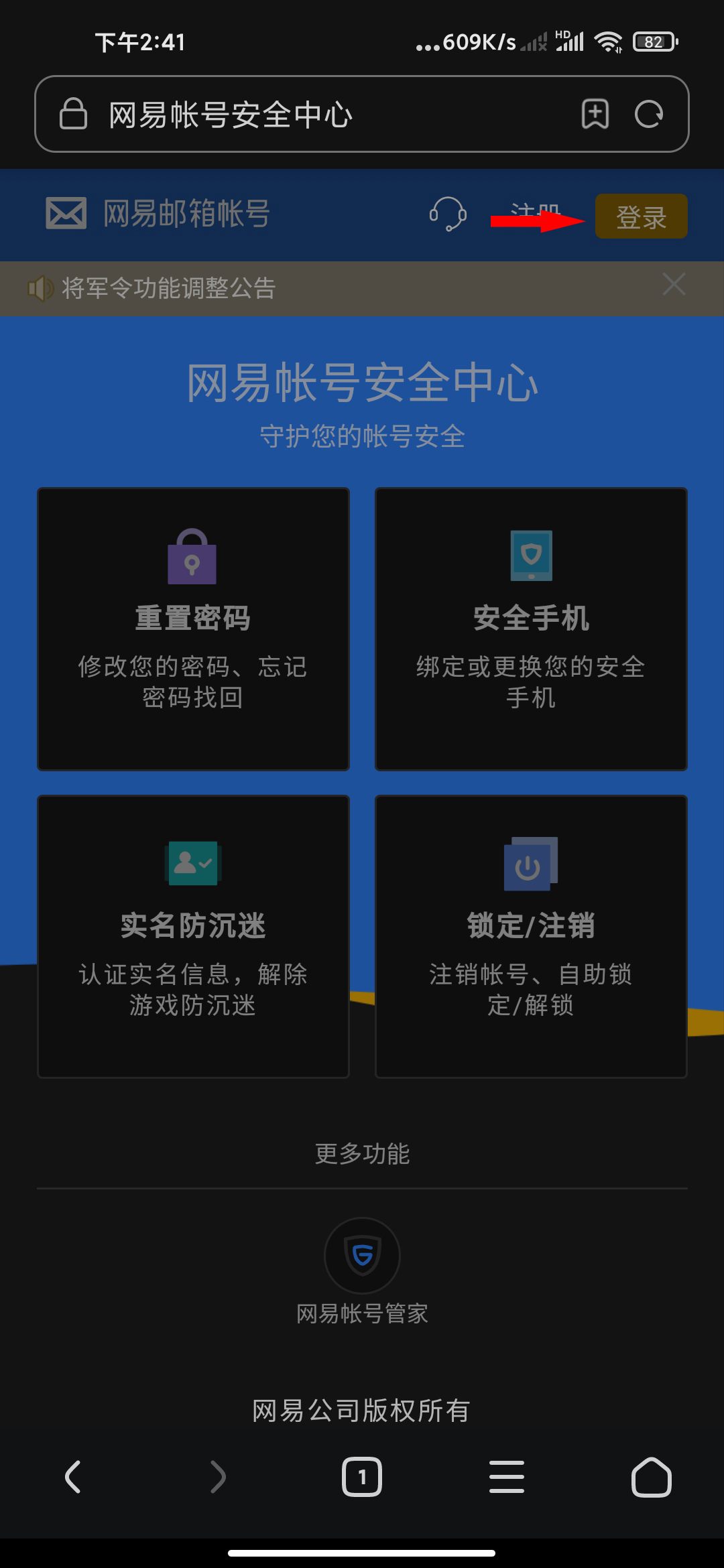This screenshot has width=724, height=1568.
Task: Open the 将军令功能调整公告 announcement
Action: coord(169,288)
